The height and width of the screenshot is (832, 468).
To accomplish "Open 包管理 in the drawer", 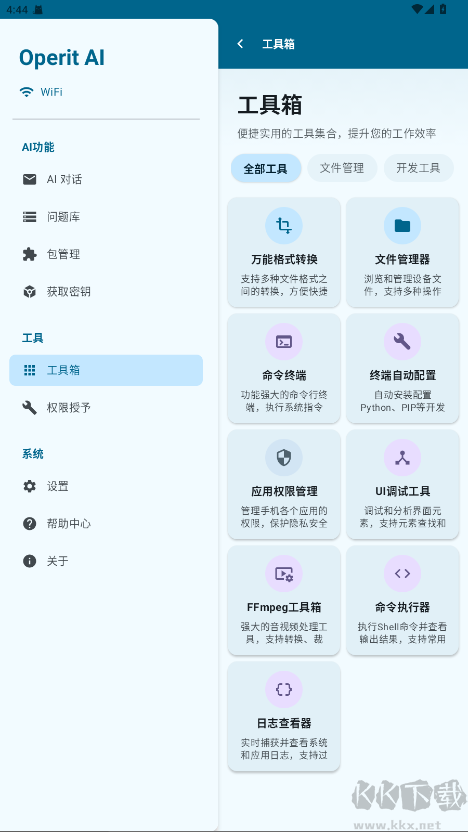I will [x=106, y=254].
